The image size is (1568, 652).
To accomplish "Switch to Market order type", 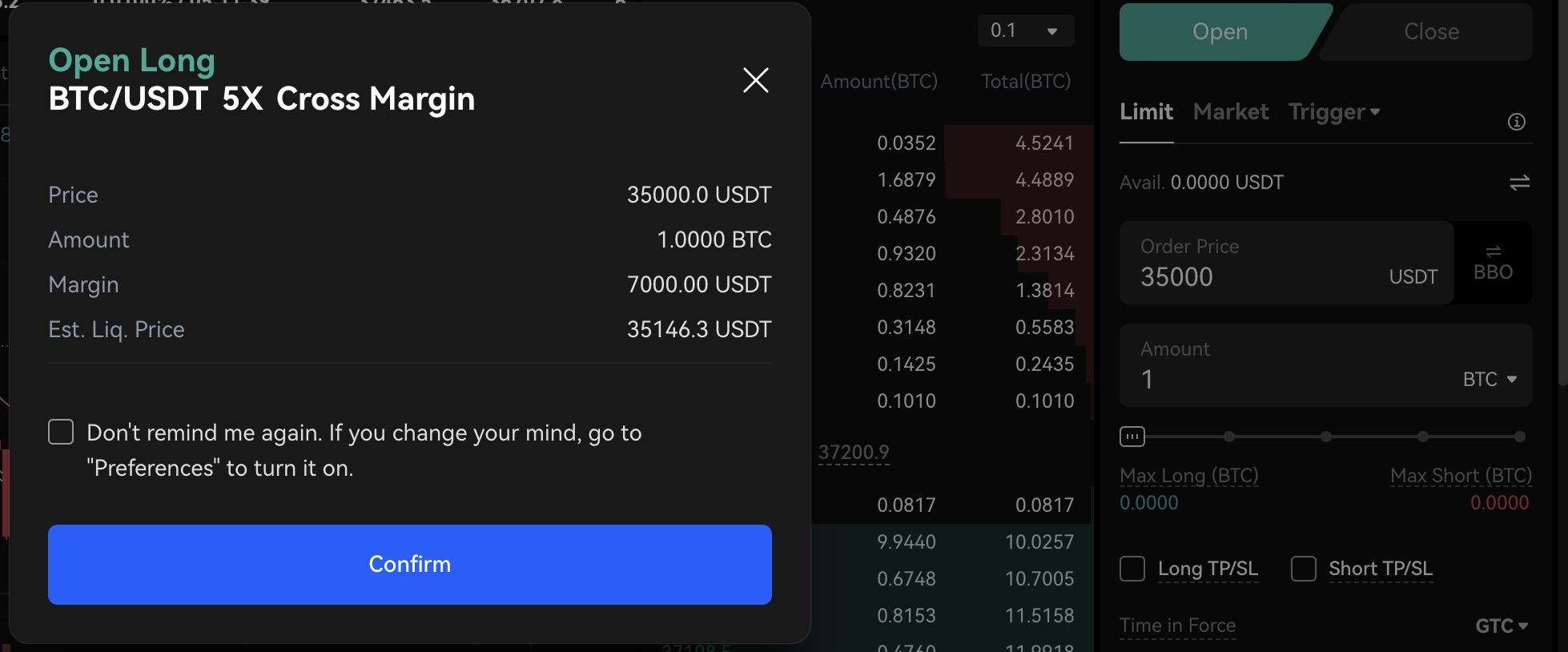I will [1230, 112].
